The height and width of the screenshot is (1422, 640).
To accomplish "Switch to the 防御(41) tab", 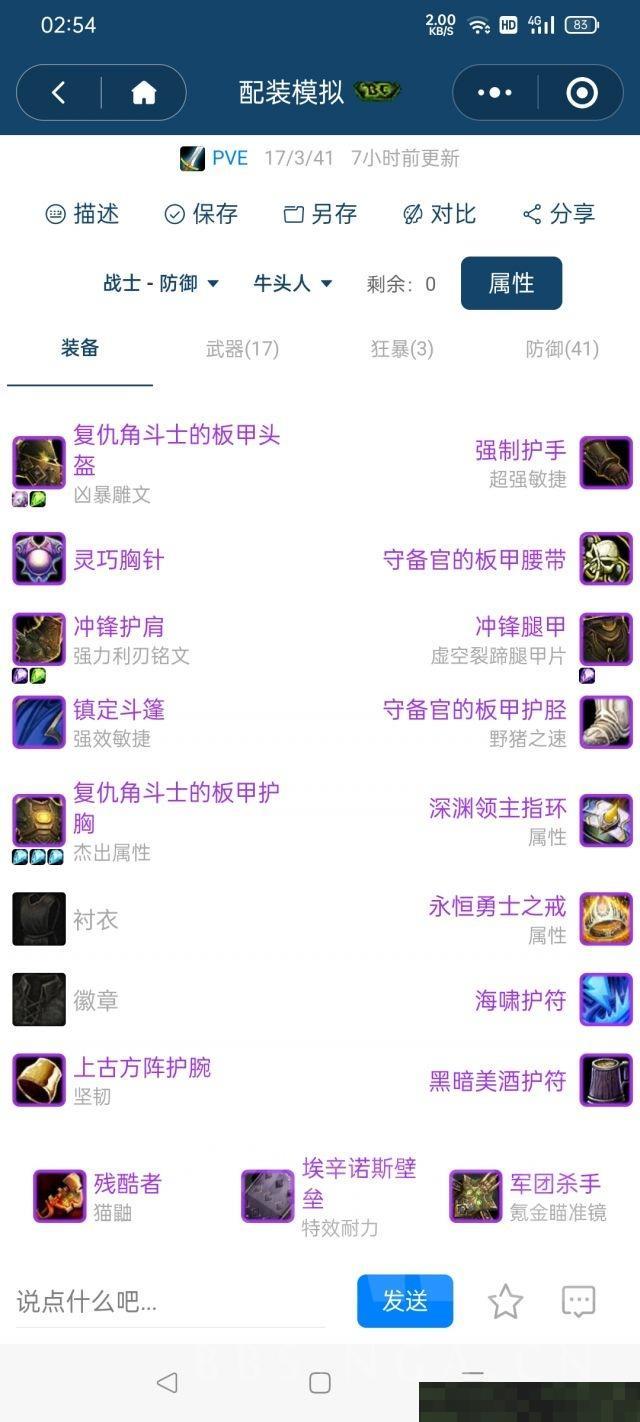I will click(x=562, y=349).
